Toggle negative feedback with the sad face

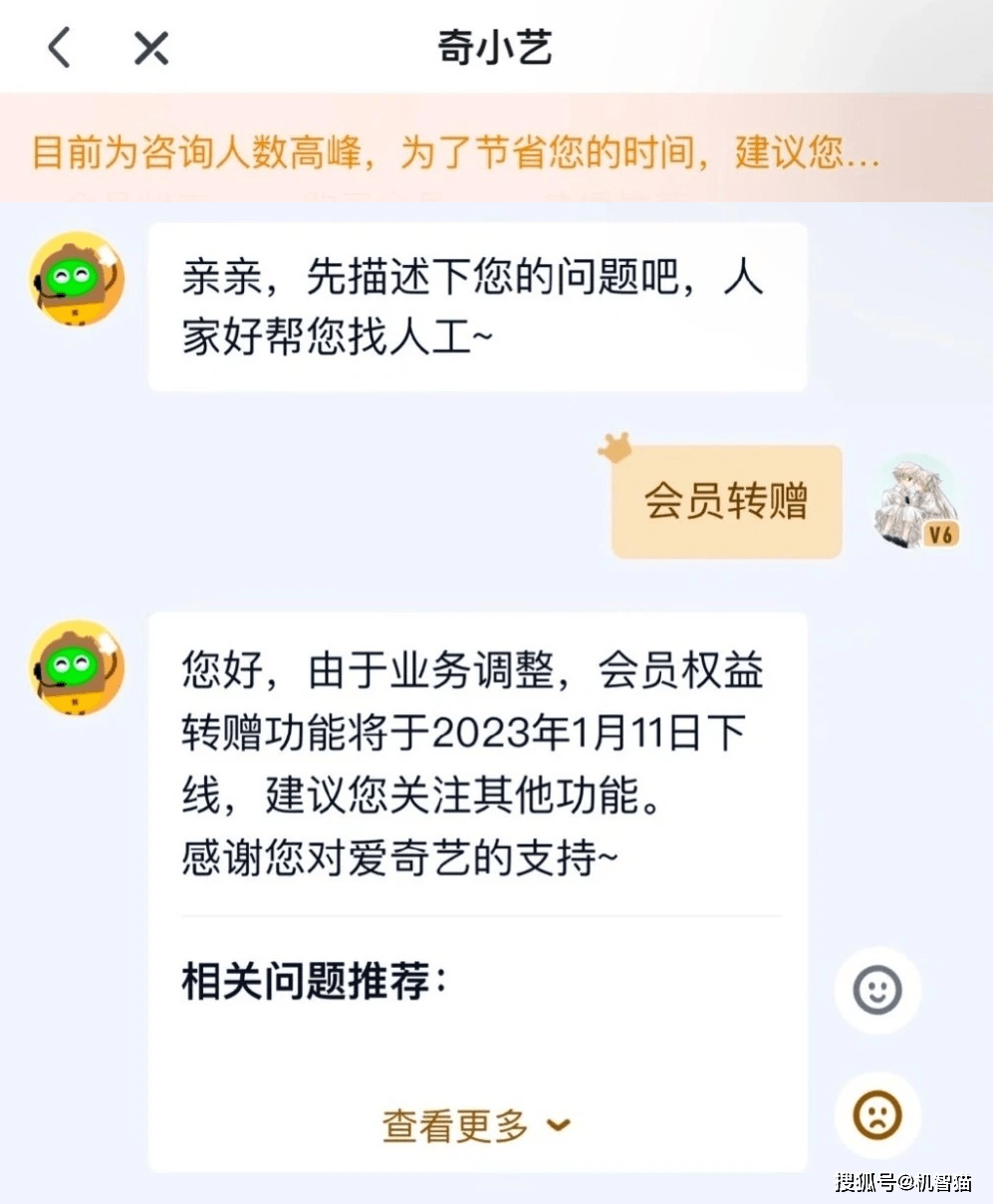pyautogui.click(x=876, y=1114)
